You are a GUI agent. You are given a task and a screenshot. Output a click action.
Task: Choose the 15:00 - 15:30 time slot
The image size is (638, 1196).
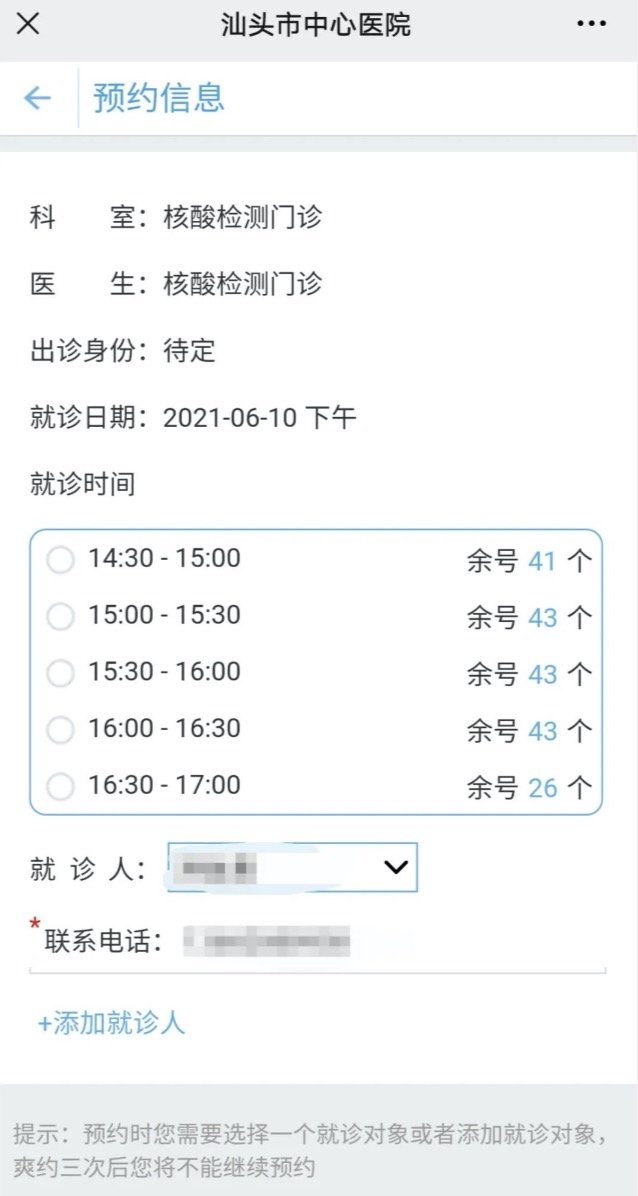[61, 617]
